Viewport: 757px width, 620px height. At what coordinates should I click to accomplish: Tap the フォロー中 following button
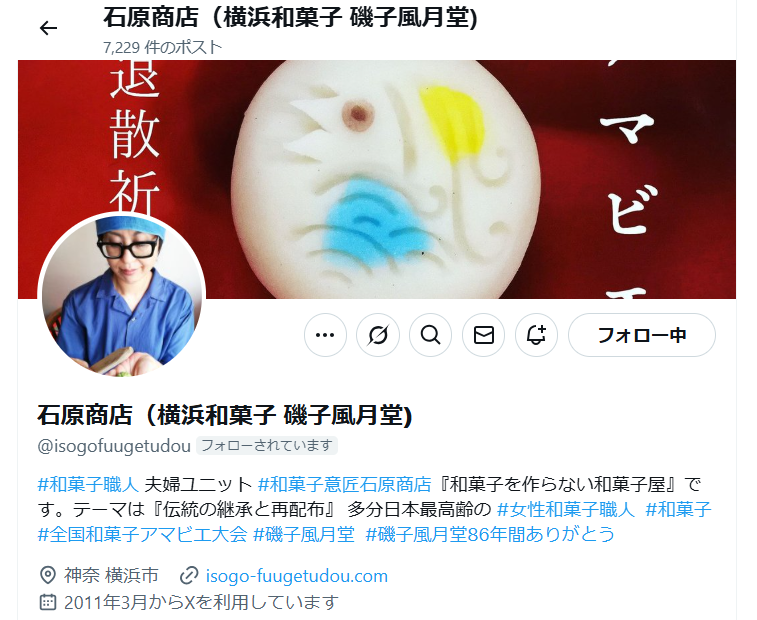click(641, 335)
